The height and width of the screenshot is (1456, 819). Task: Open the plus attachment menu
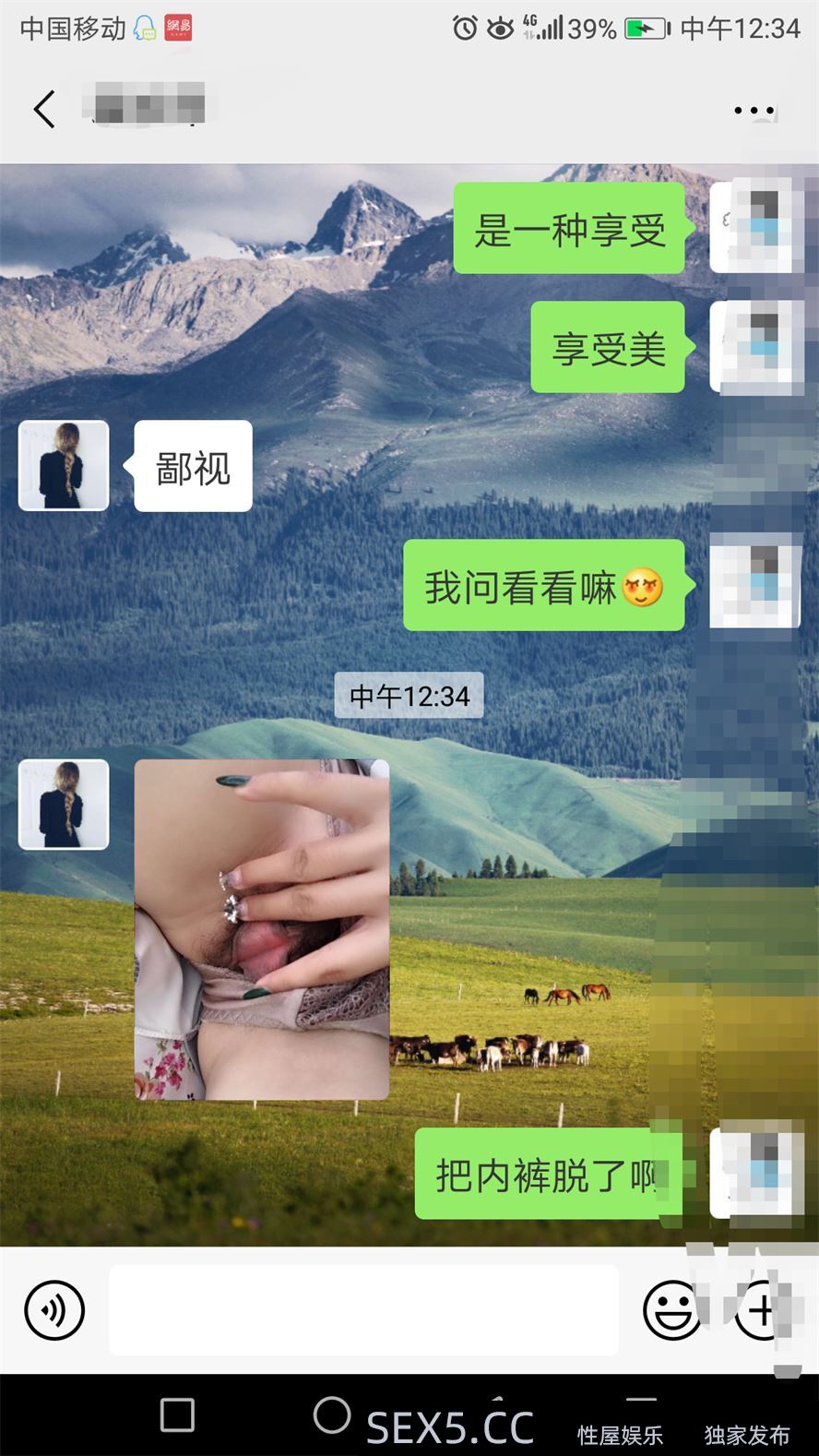click(762, 1309)
